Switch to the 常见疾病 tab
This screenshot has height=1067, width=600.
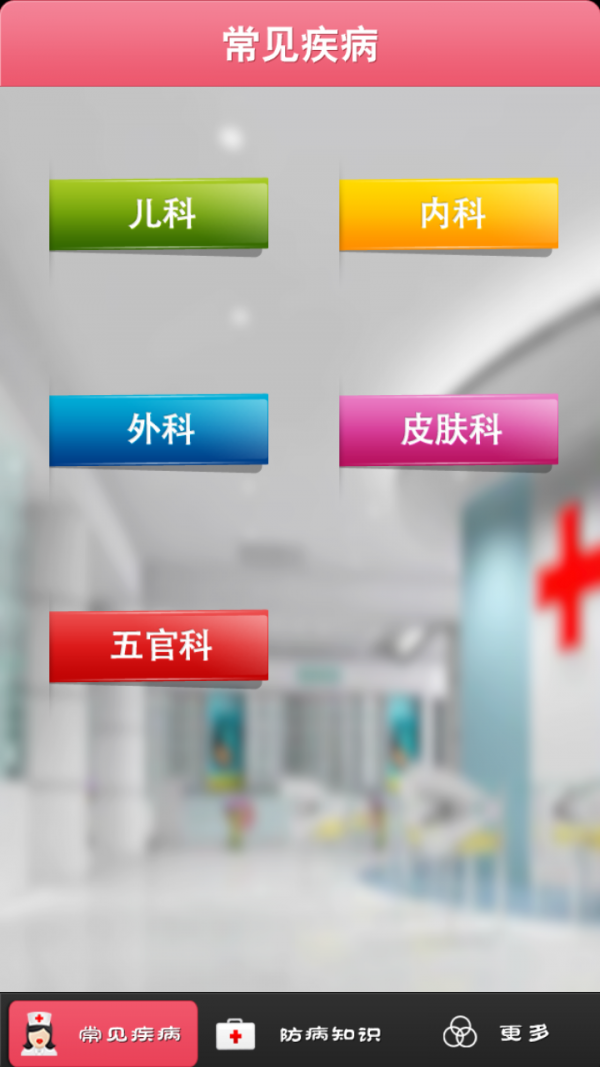[103, 1033]
